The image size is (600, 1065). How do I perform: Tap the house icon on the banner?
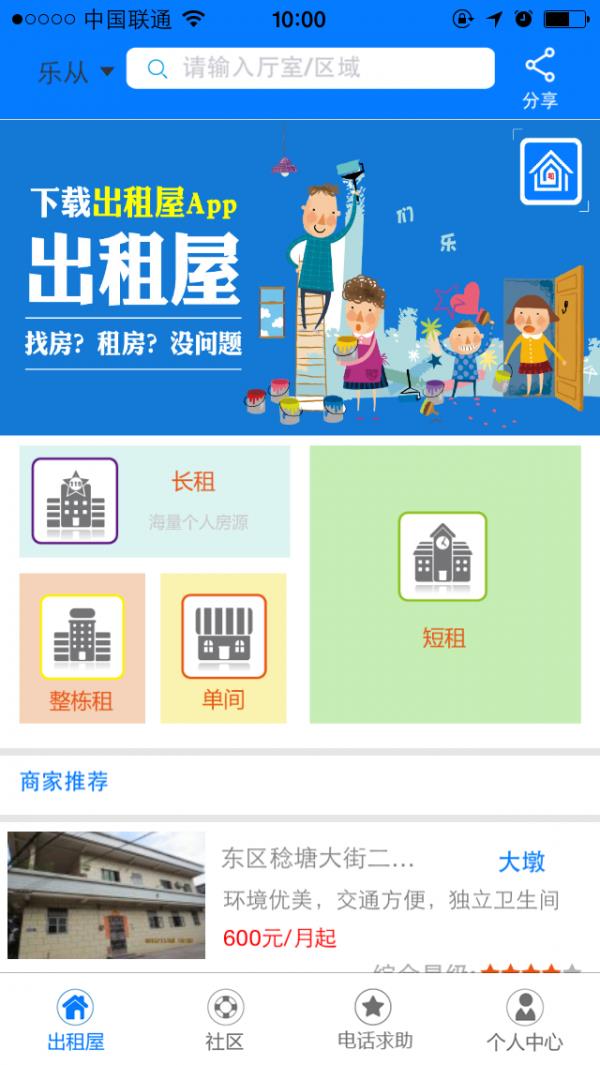pyautogui.click(x=550, y=172)
